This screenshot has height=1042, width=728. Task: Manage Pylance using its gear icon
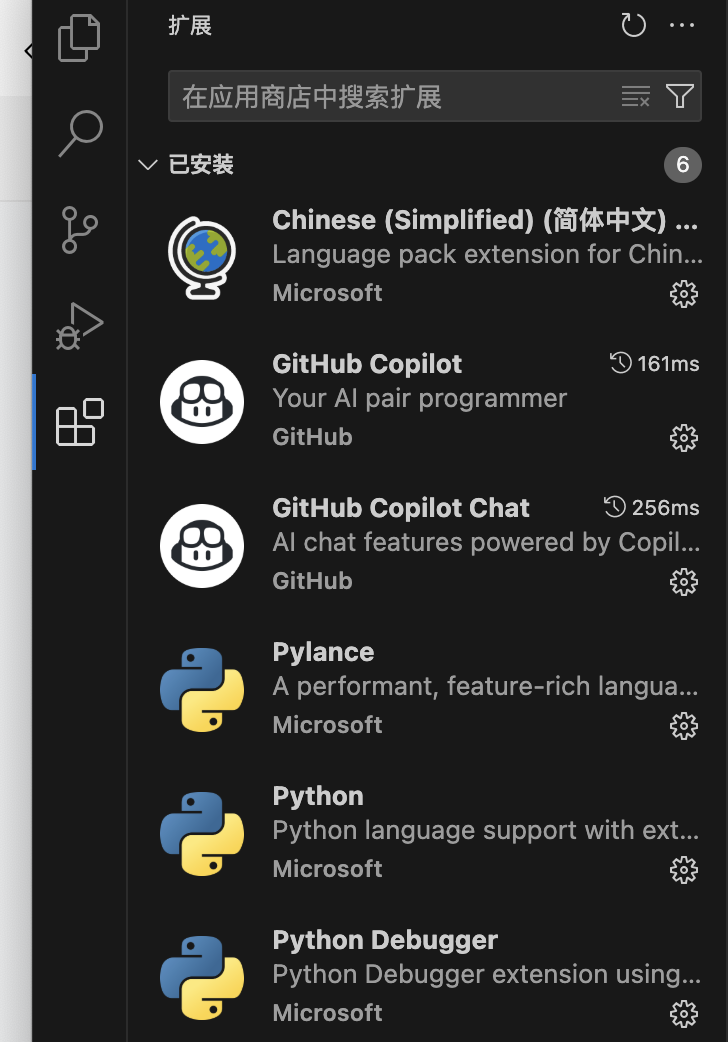pyautogui.click(x=683, y=726)
